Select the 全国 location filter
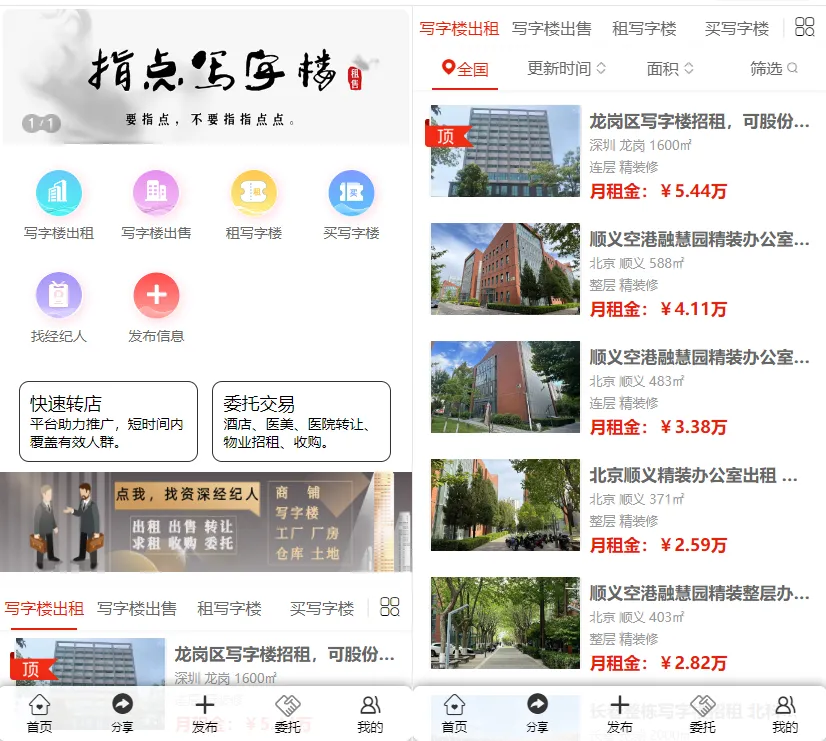Screen dimensions: 826x741 click(465, 69)
